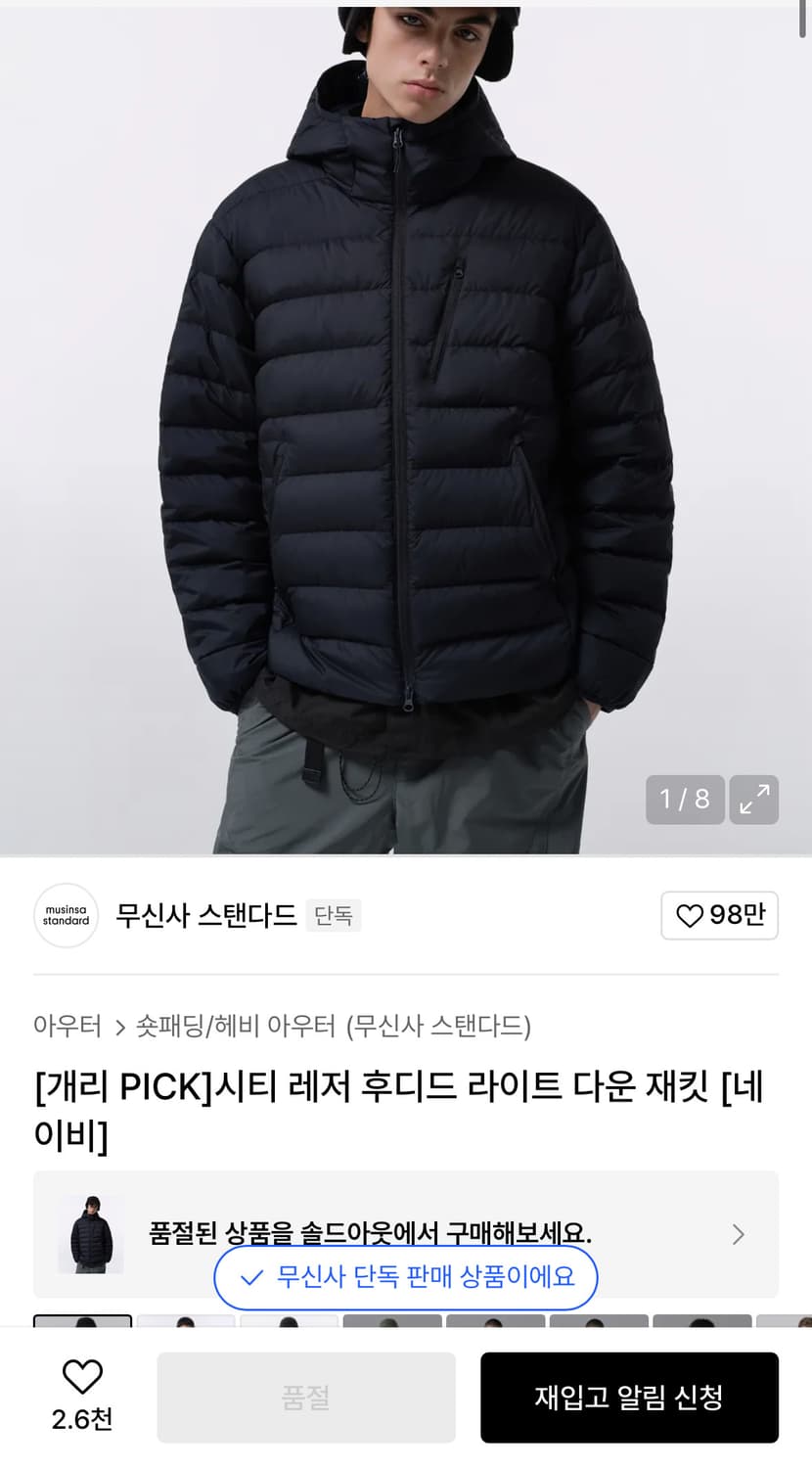Tap the 무신사 스탠다드 brand name link
812x1468 pixels.
point(203,915)
